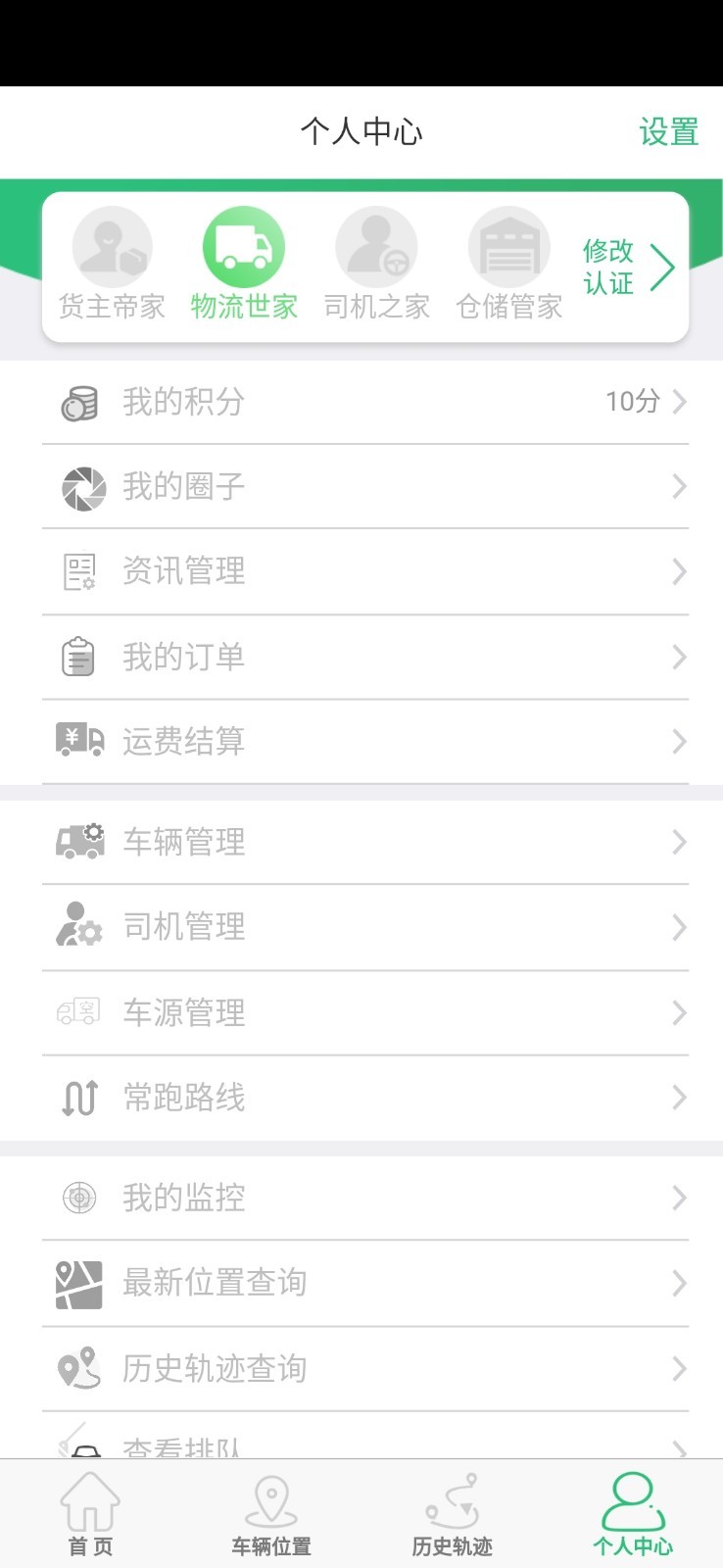Expand 车源管理 details
The width and height of the screenshot is (723, 1568).
click(680, 1012)
